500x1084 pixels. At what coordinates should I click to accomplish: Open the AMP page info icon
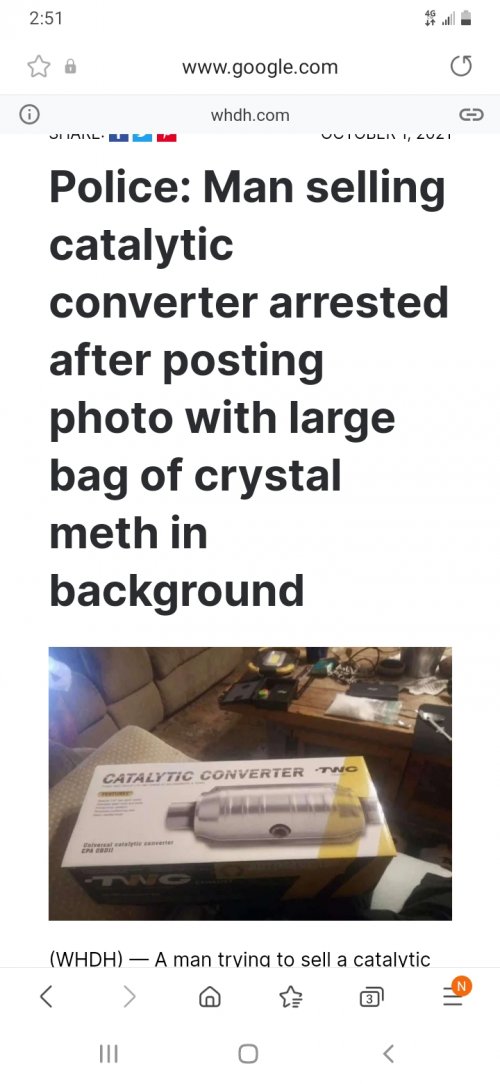coord(29,115)
